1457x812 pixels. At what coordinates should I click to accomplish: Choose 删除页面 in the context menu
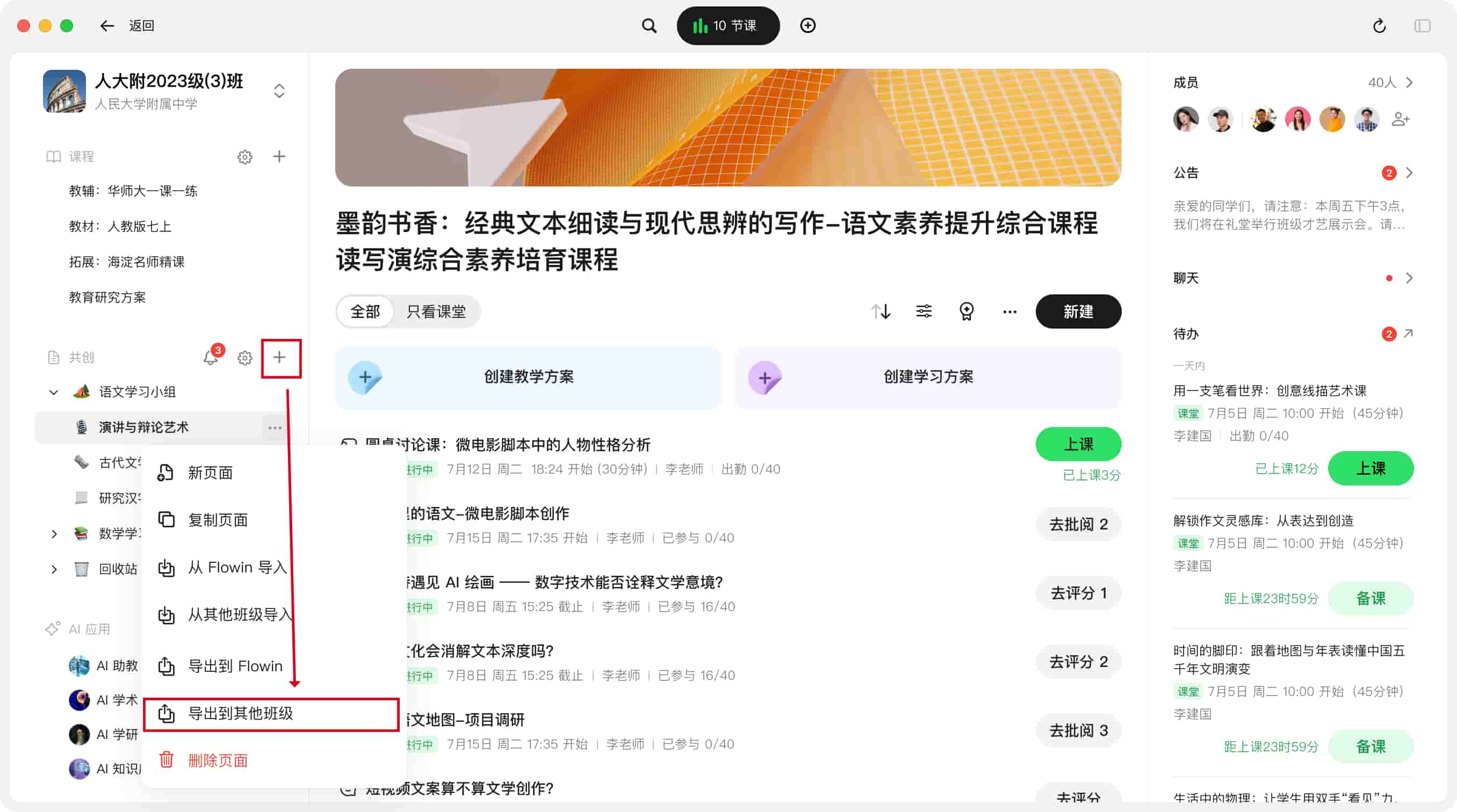click(x=217, y=760)
